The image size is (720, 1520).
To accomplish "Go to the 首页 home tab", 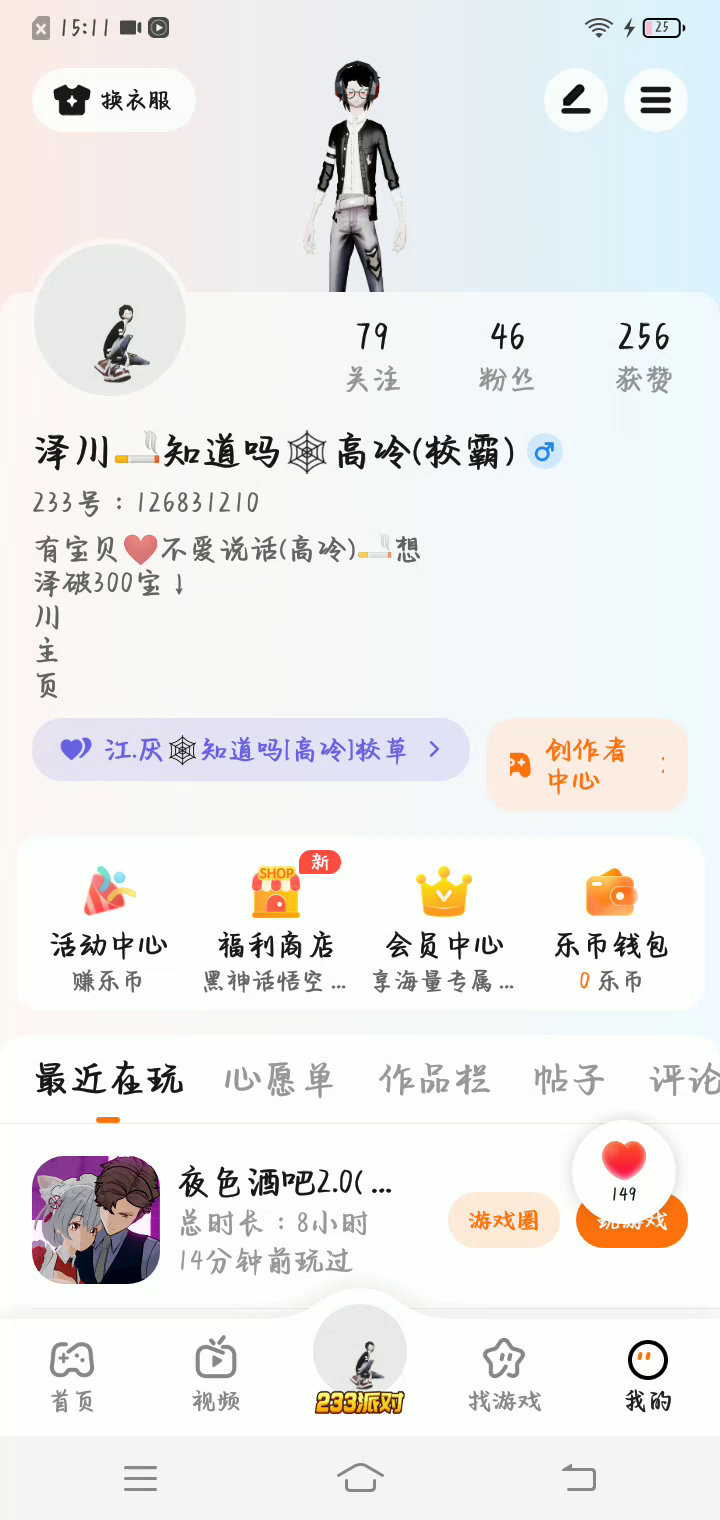I will click(x=72, y=1376).
